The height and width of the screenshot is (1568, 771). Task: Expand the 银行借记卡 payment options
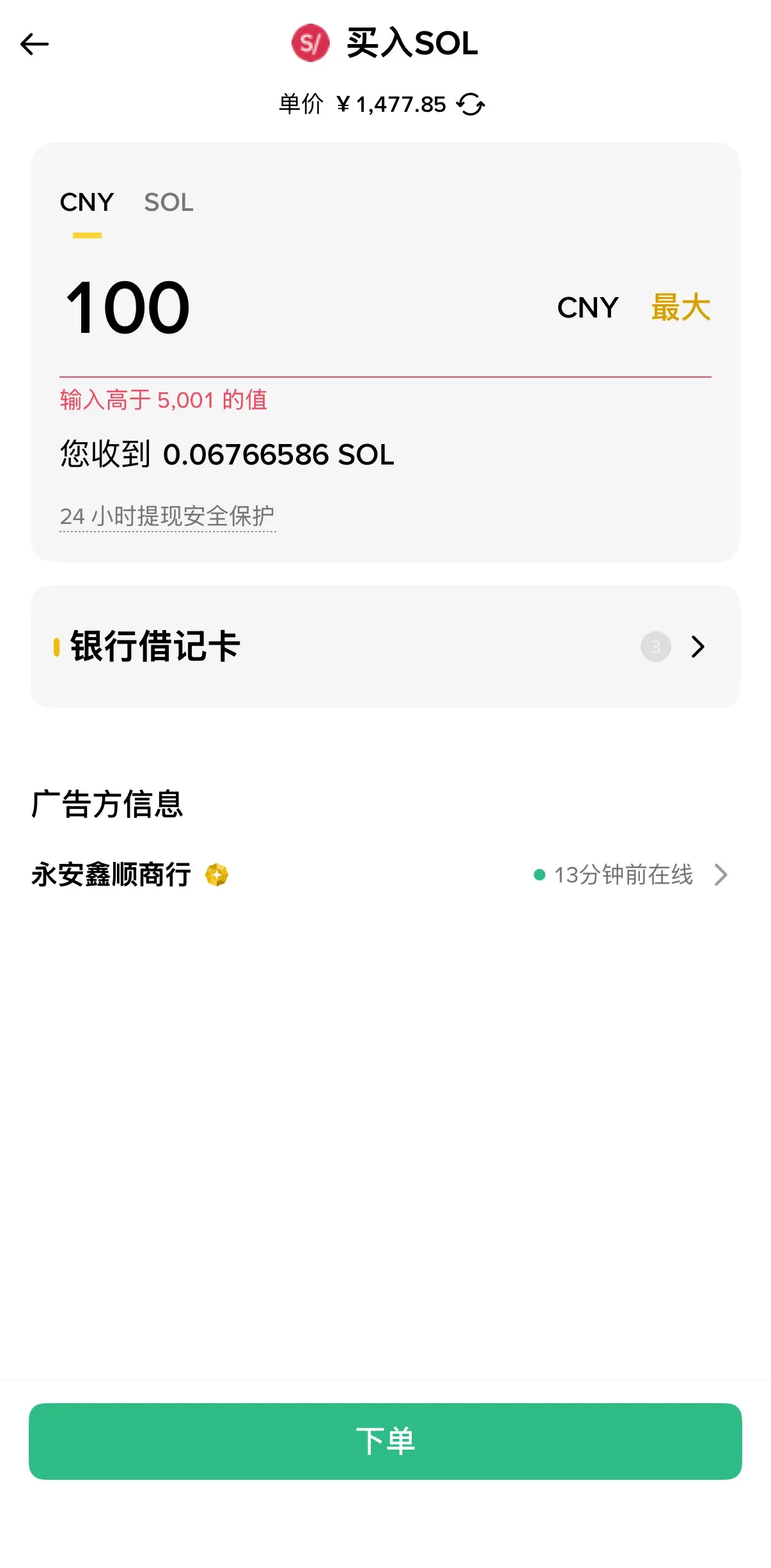tap(386, 646)
